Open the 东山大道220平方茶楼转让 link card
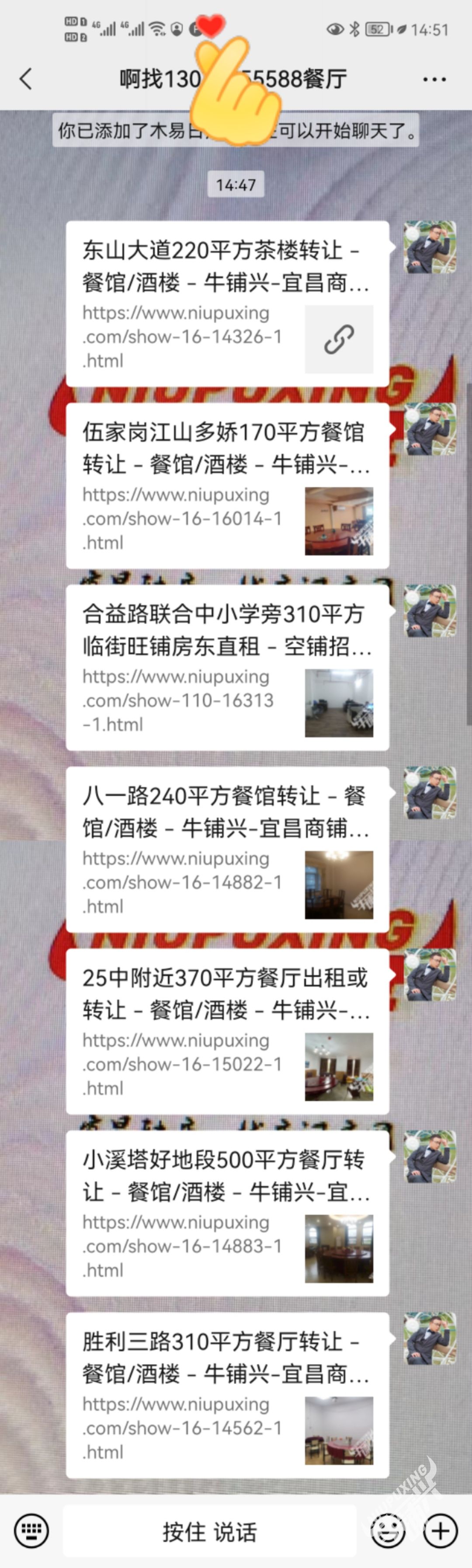The width and height of the screenshot is (472, 1568). click(x=227, y=303)
